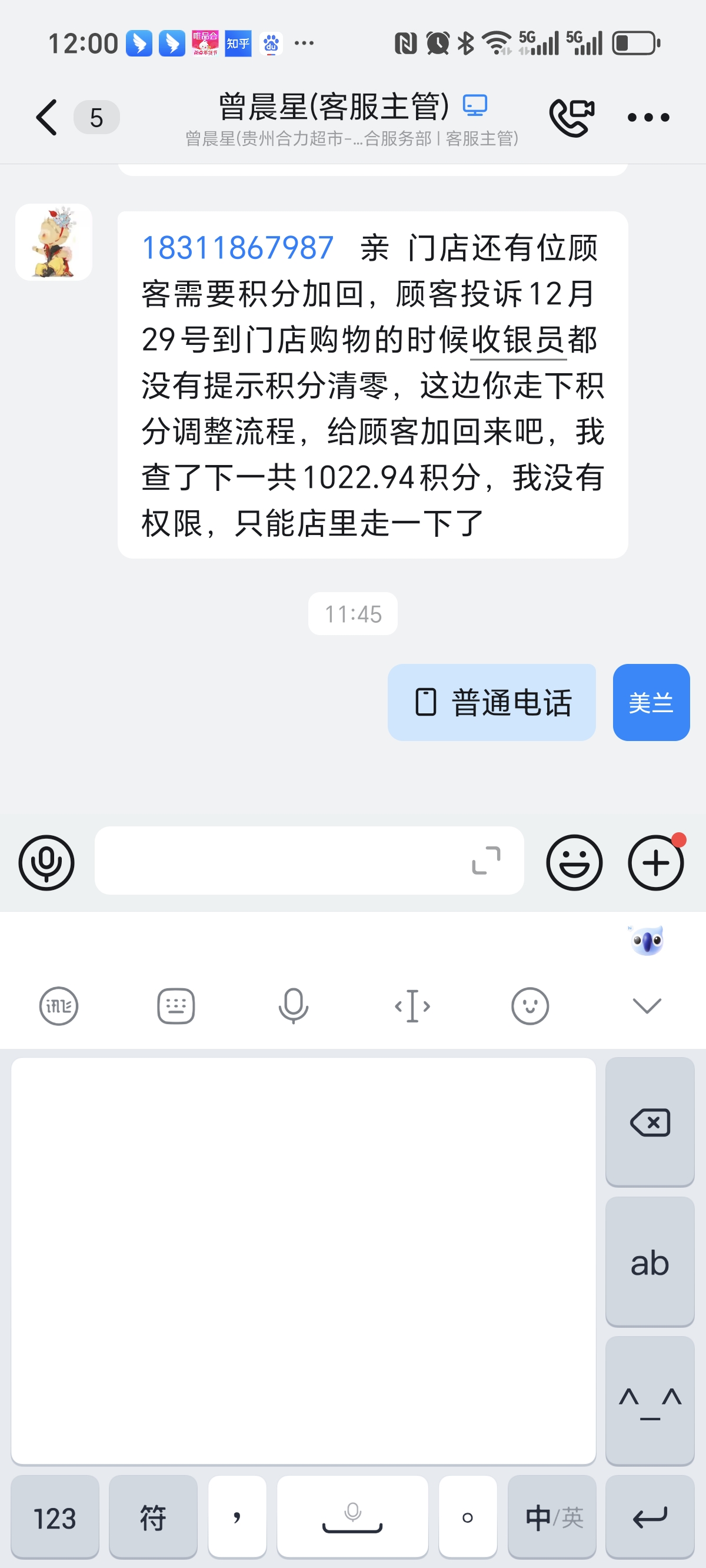Open the 符 symbols keyboard
The height and width of the screenshot is (1568, 706).
[x=153, y=1517]
